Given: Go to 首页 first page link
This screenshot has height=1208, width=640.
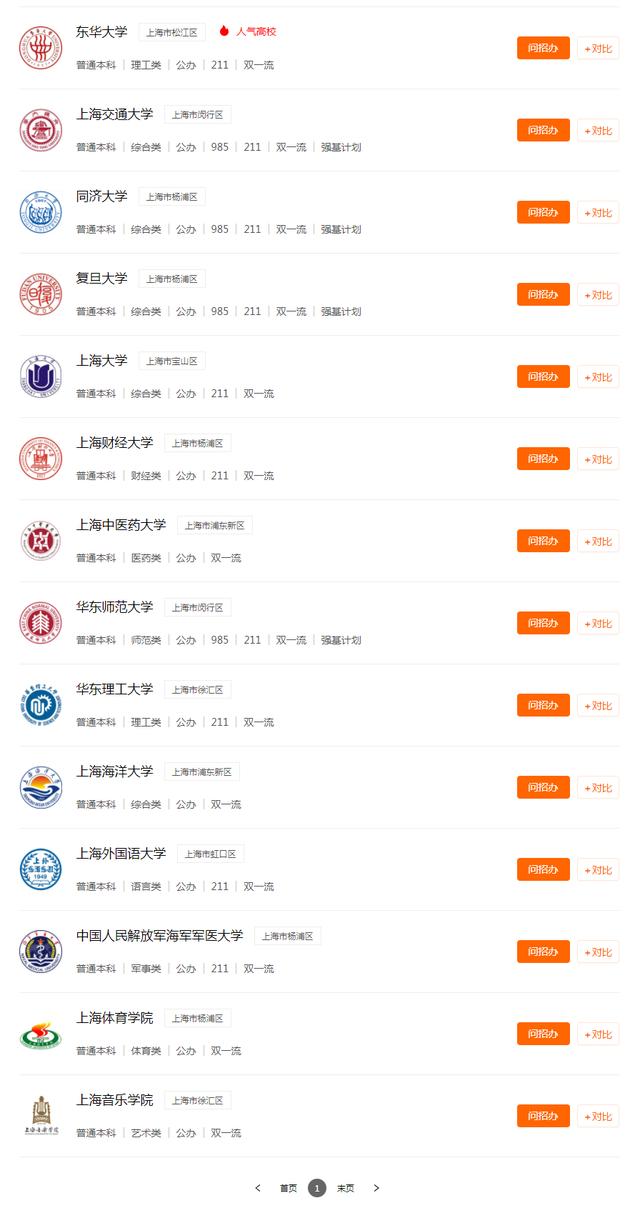Looking at the screenshot, I should (x=288, y=1188).
